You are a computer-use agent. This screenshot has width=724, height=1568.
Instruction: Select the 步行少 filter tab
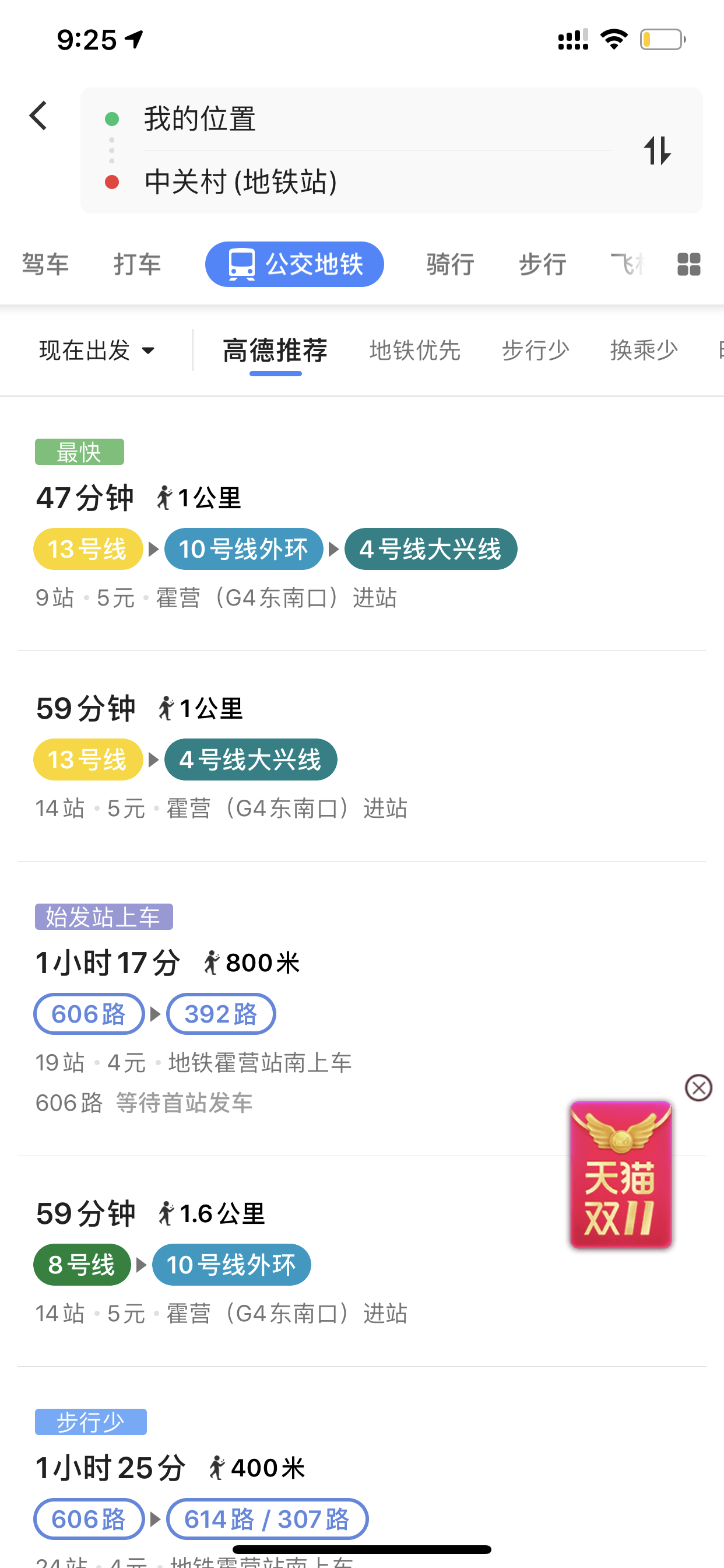tap(535, 351)
